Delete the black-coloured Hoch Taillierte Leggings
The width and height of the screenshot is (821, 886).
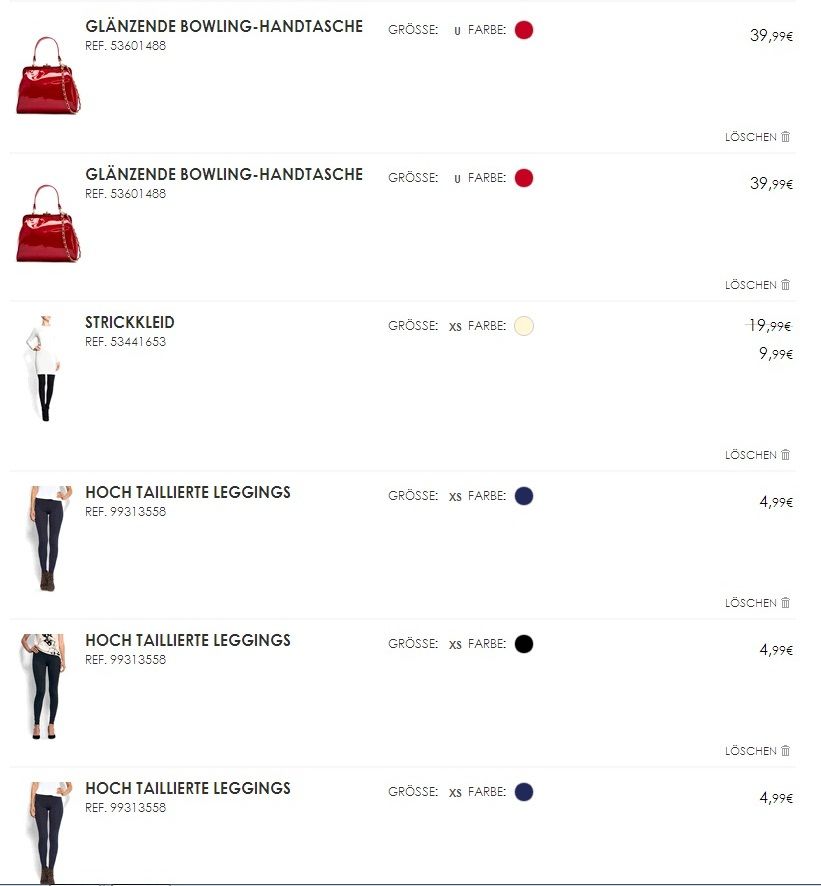click(x=757, y=751)
